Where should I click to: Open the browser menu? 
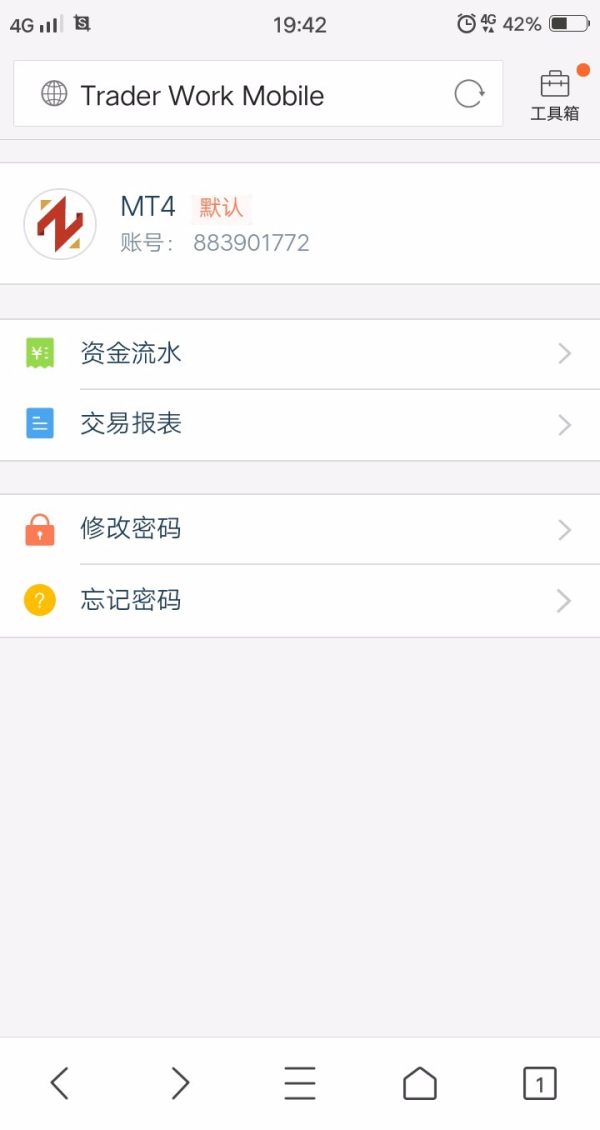click(300, 1083)
